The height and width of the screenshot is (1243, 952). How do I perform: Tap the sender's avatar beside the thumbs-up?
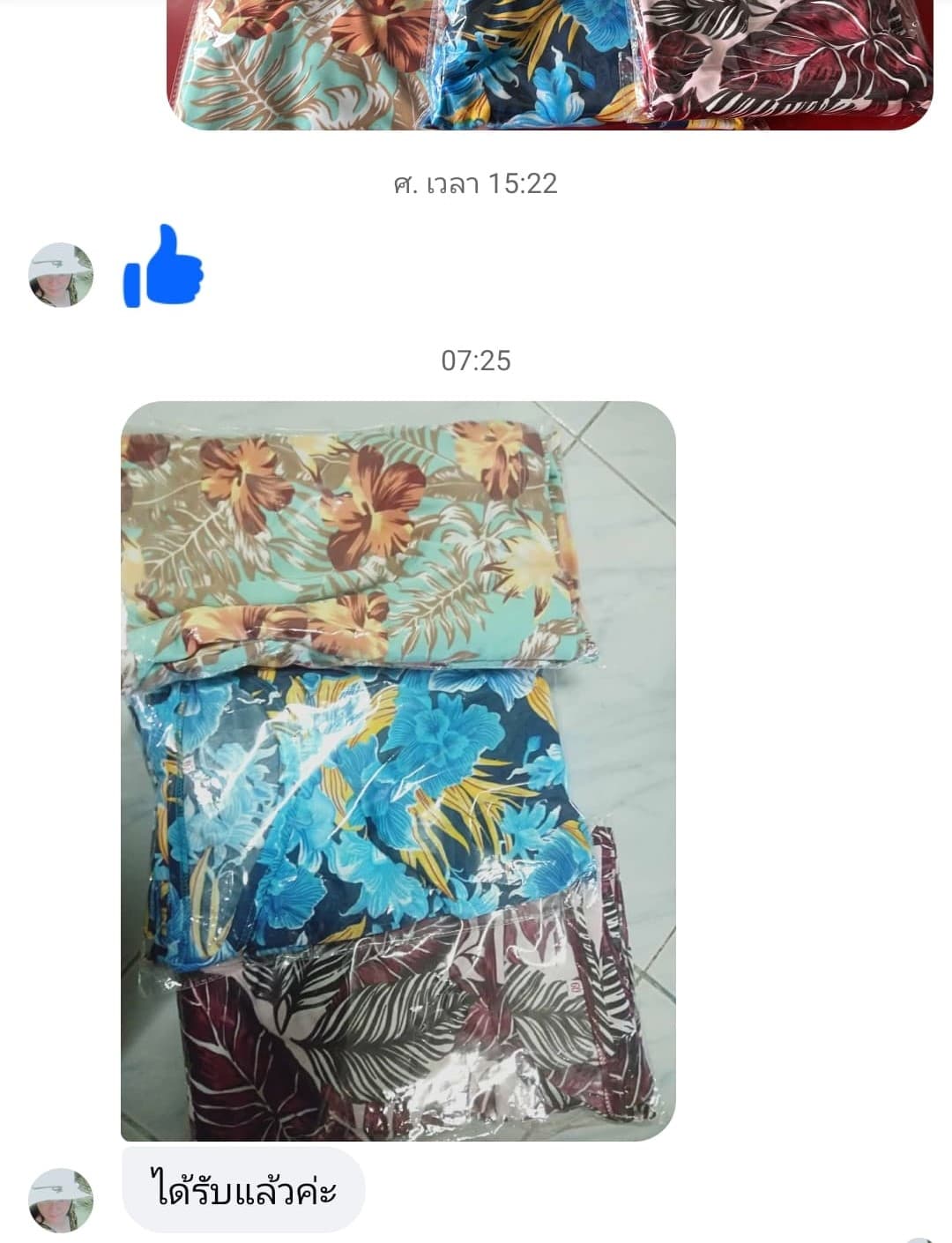tap(61, 275)
